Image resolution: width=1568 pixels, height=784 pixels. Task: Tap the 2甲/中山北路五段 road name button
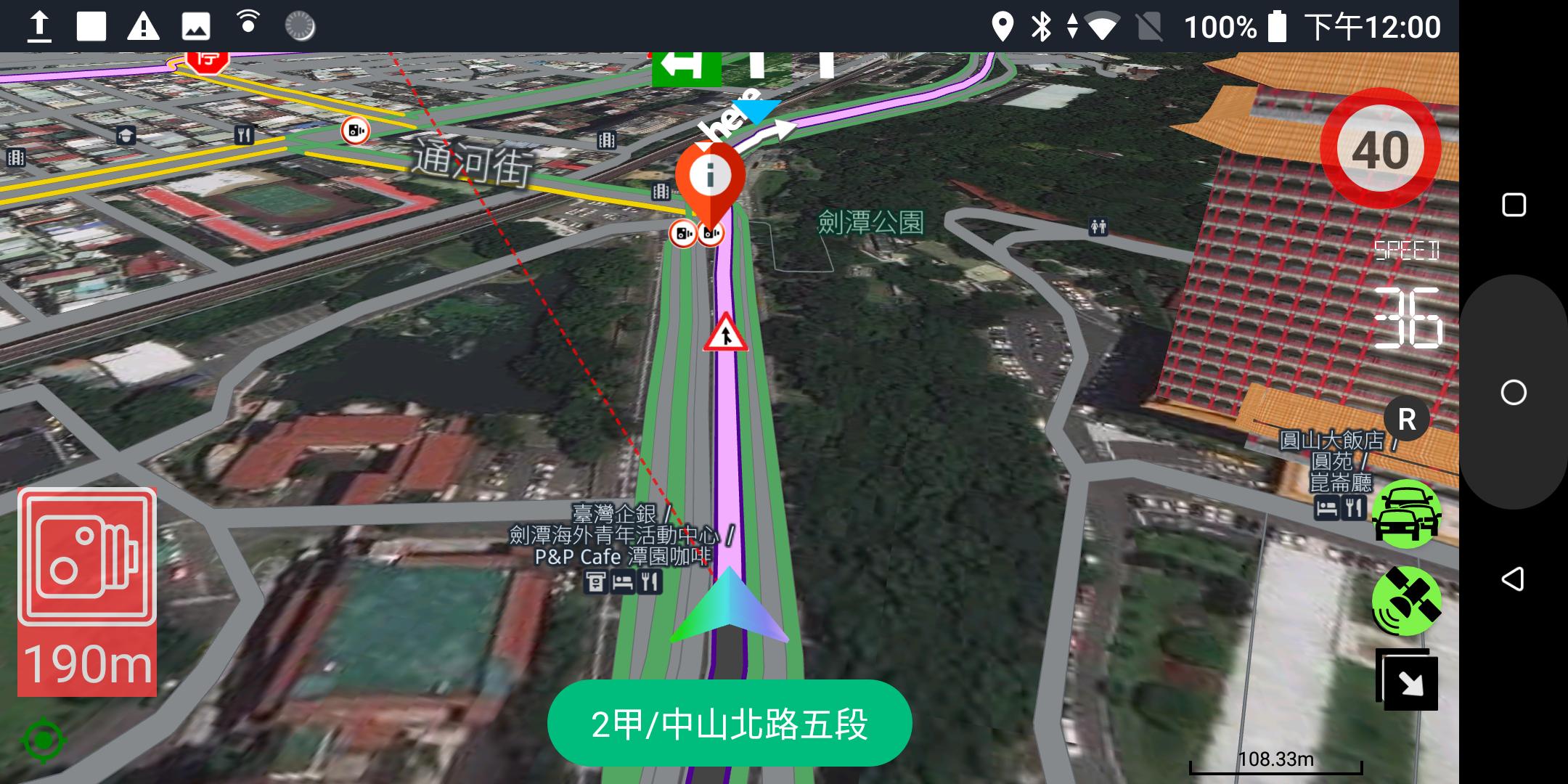coord(729,724)
